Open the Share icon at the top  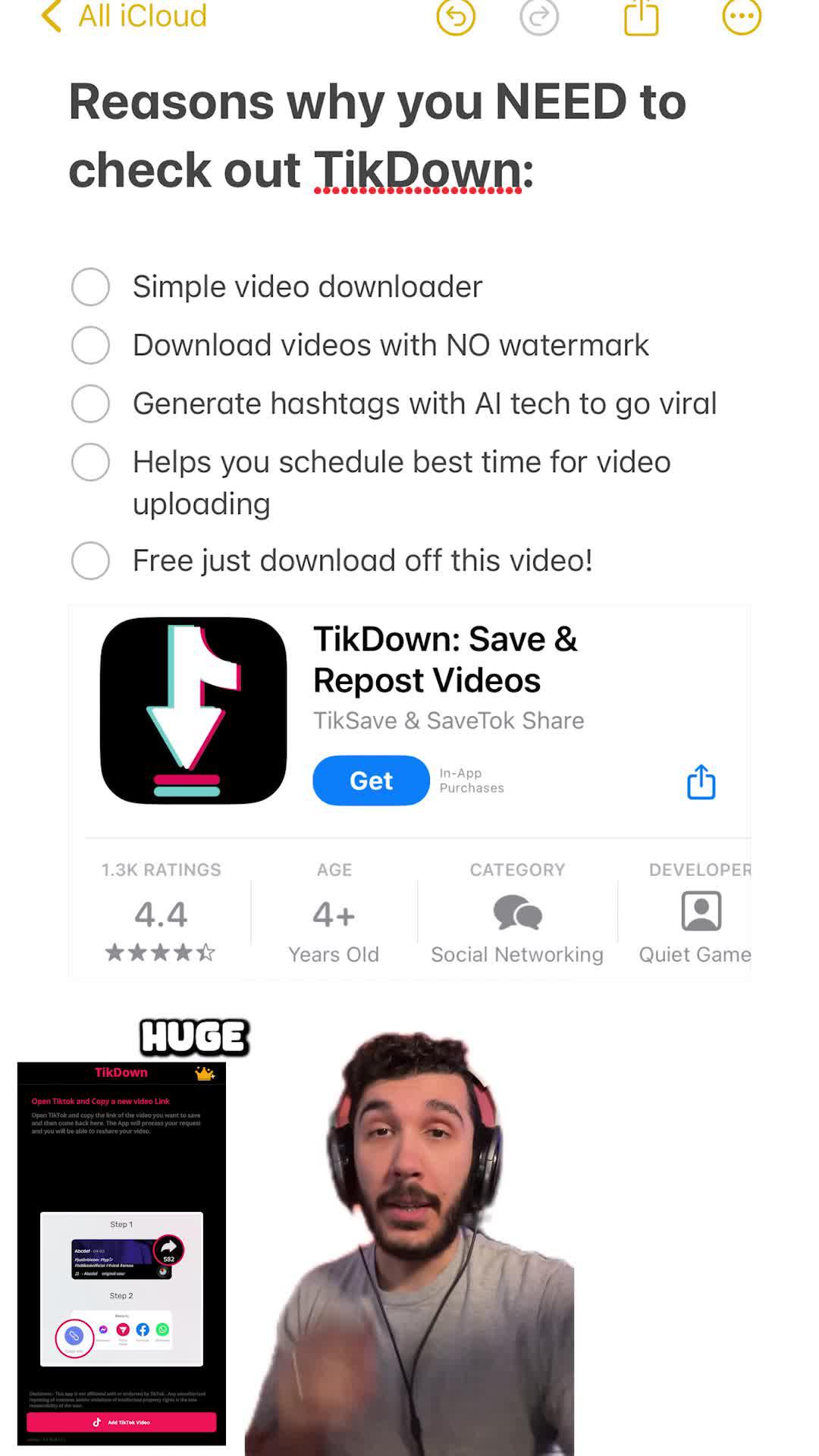[x=641, y=17]
